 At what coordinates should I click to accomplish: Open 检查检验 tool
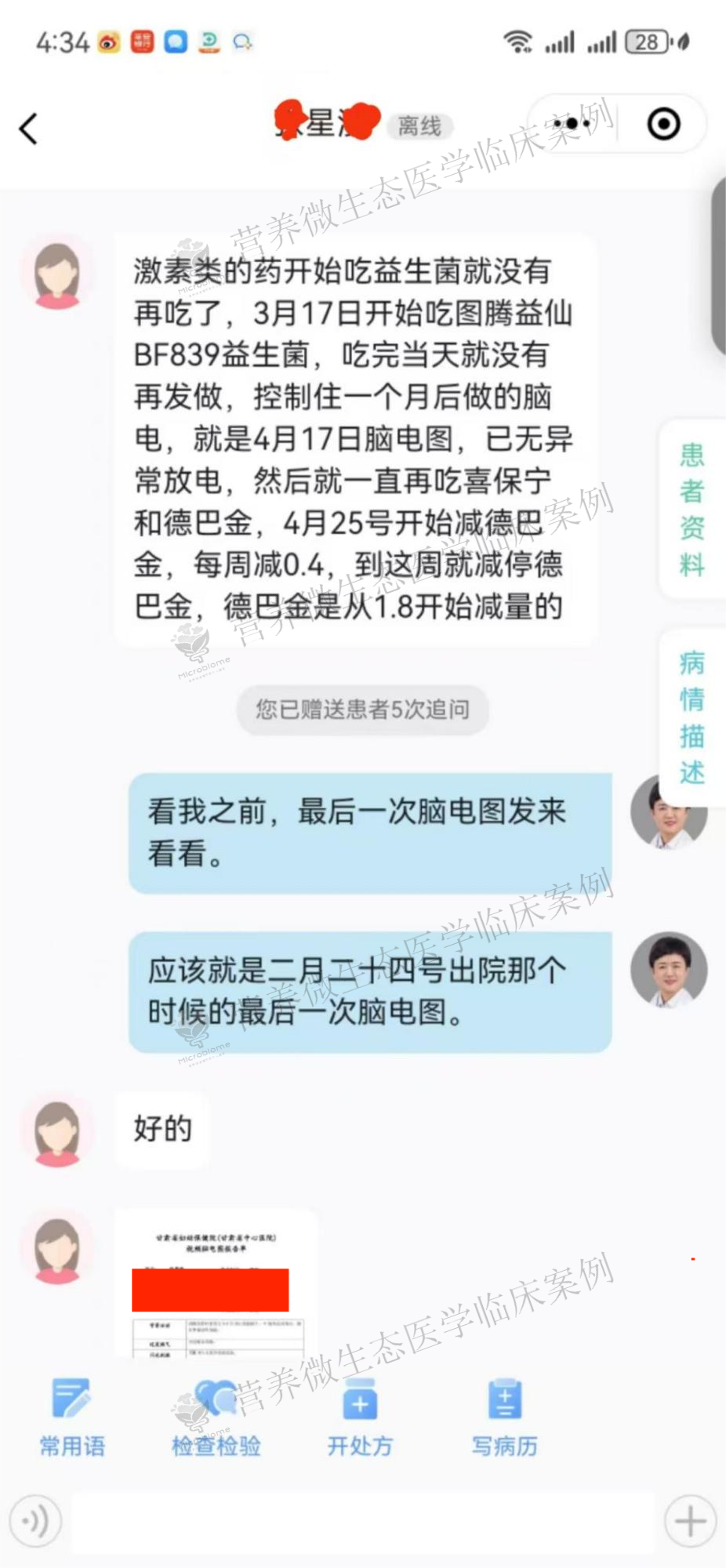pos(216,1417)
